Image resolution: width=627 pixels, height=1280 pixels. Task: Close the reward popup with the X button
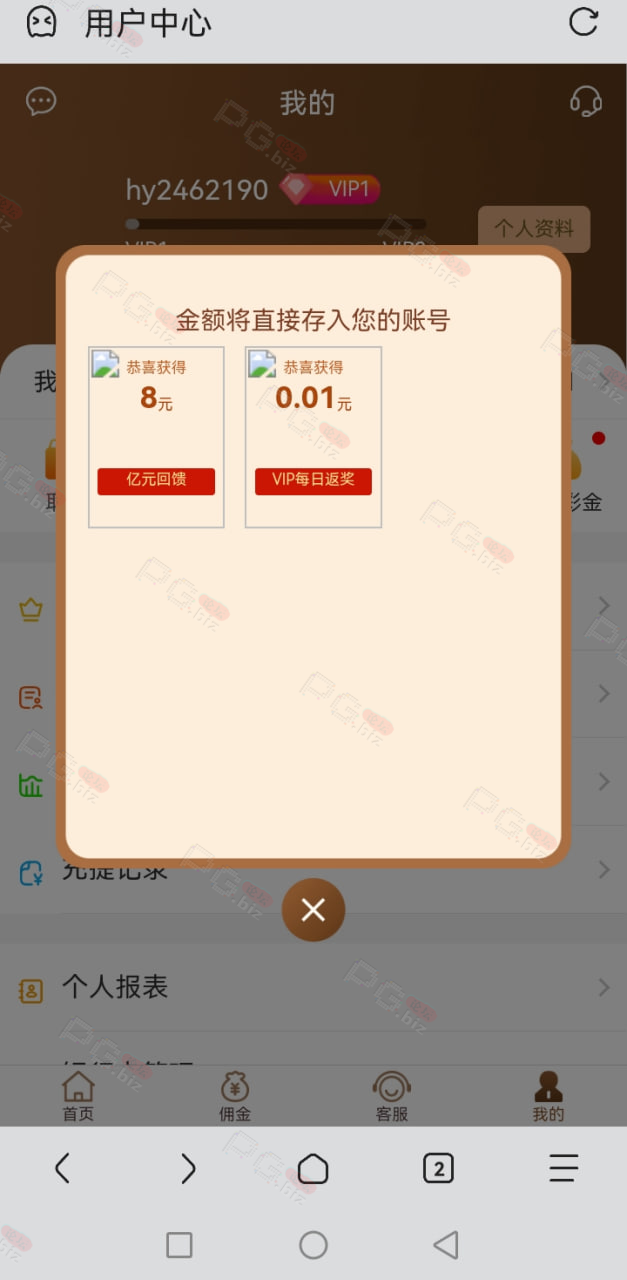(x=313, y=910)
